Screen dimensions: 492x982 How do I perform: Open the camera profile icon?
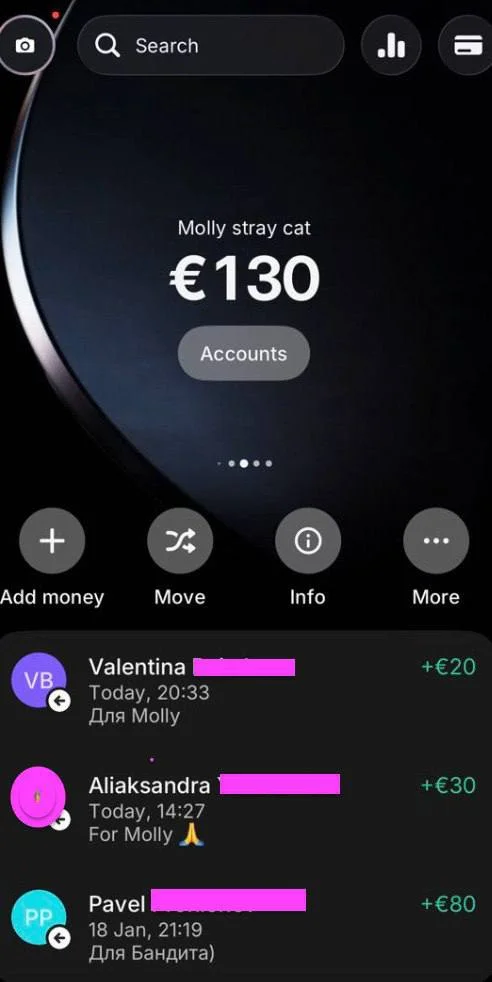[x=25, y=45]
